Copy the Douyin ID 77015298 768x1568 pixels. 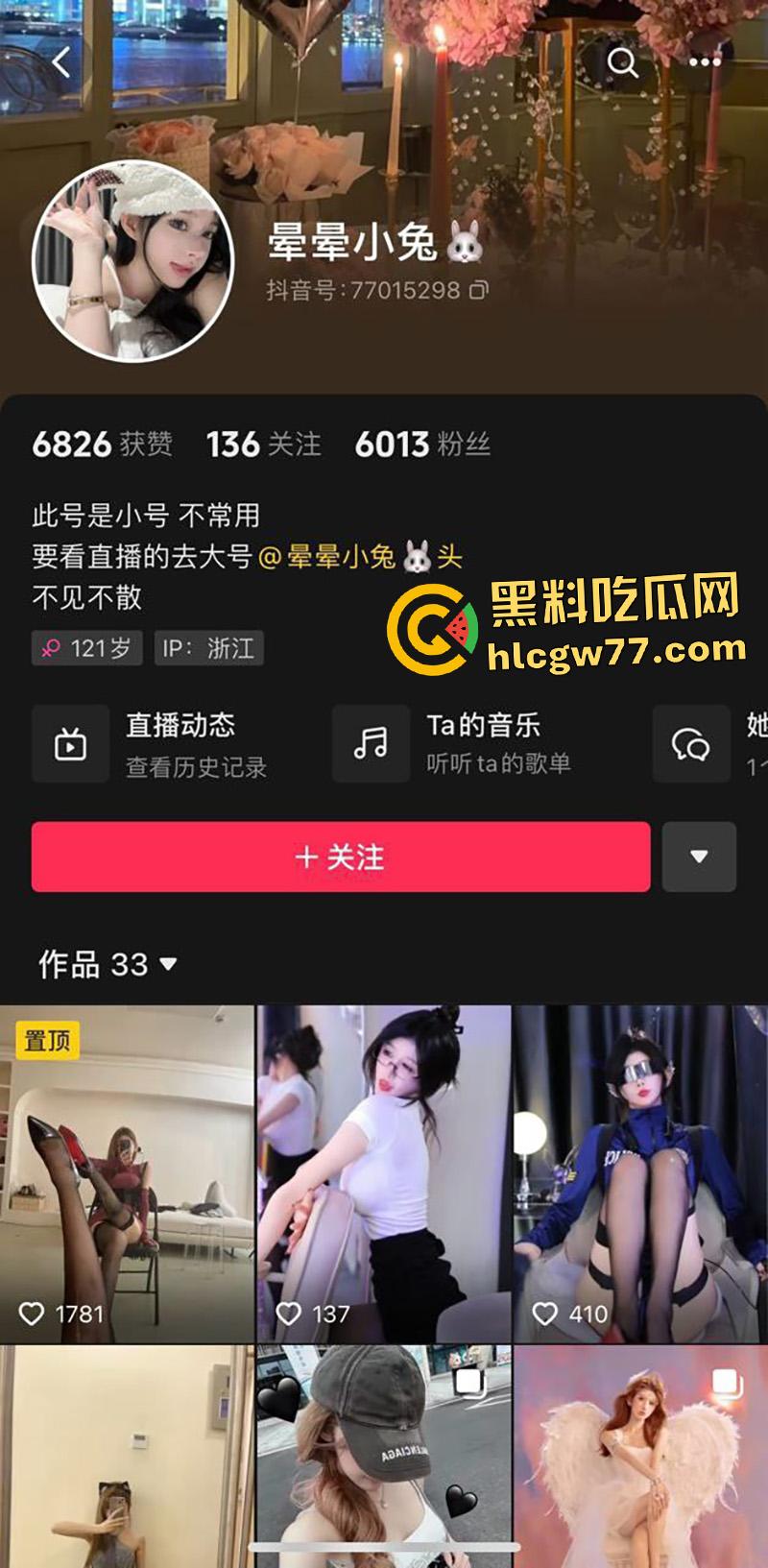point(478,290)
